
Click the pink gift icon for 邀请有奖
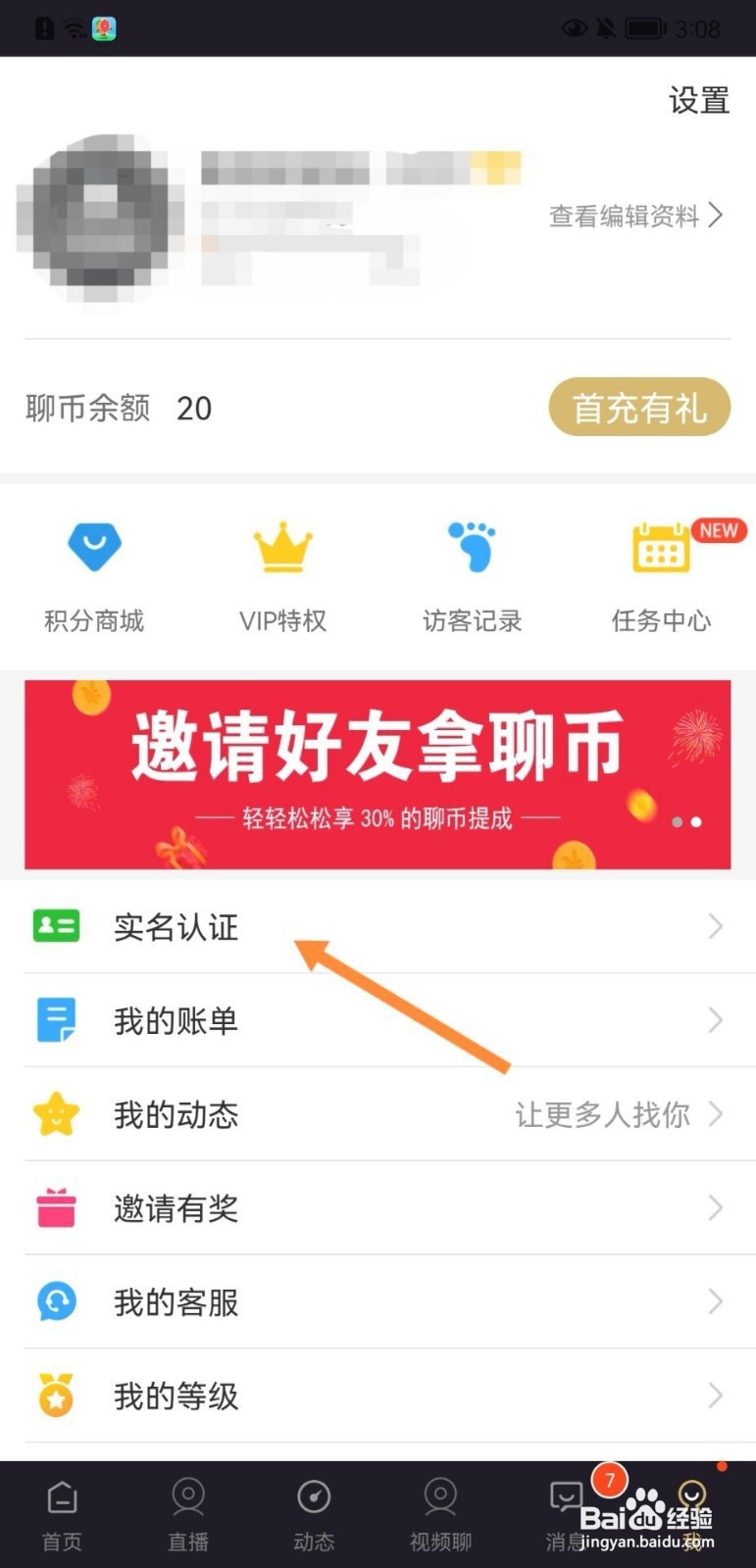point(56,1207)
